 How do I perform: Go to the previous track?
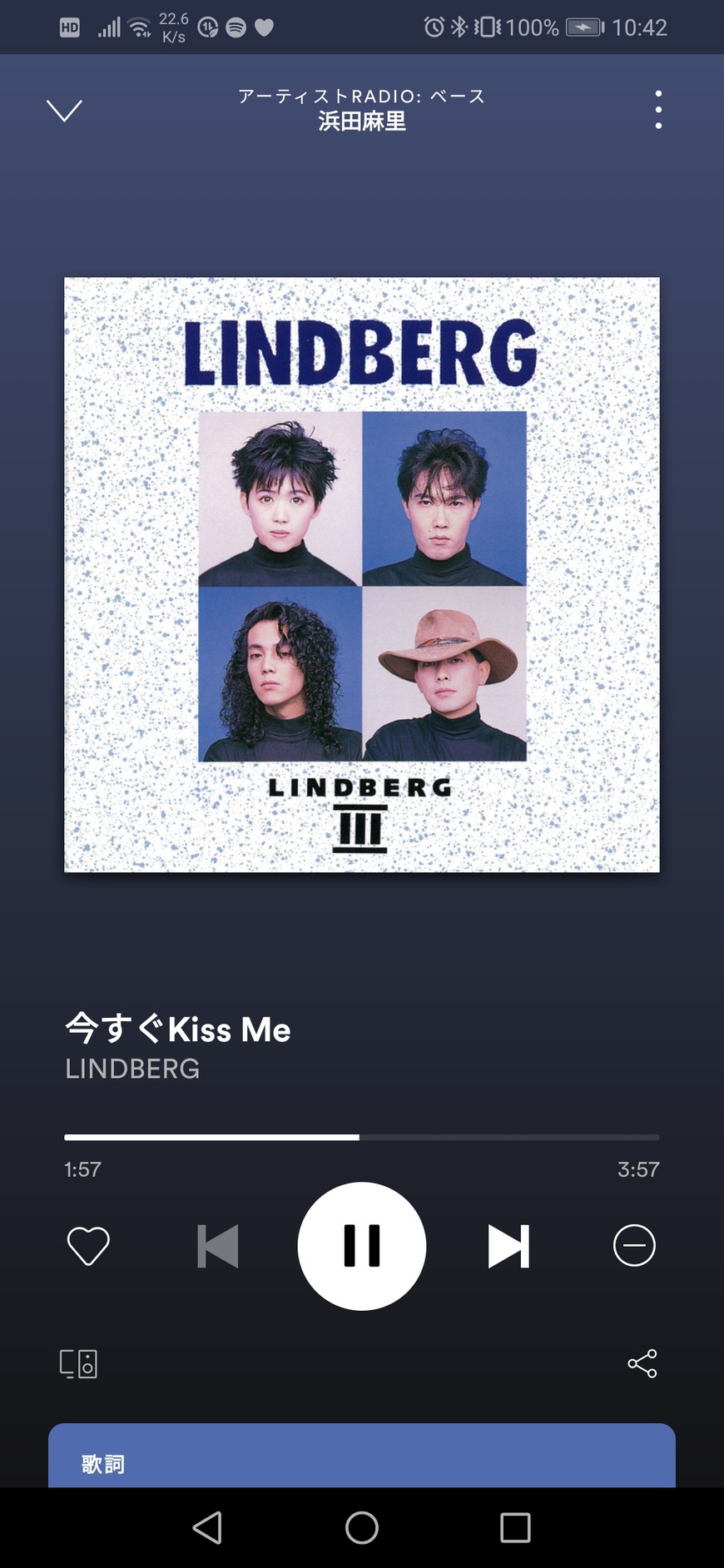tap(218, 1246)
